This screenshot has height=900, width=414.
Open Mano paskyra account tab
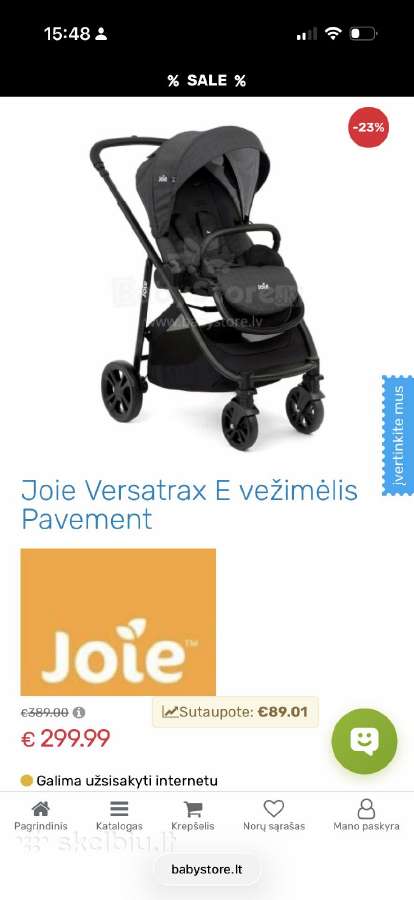(366, 816)
